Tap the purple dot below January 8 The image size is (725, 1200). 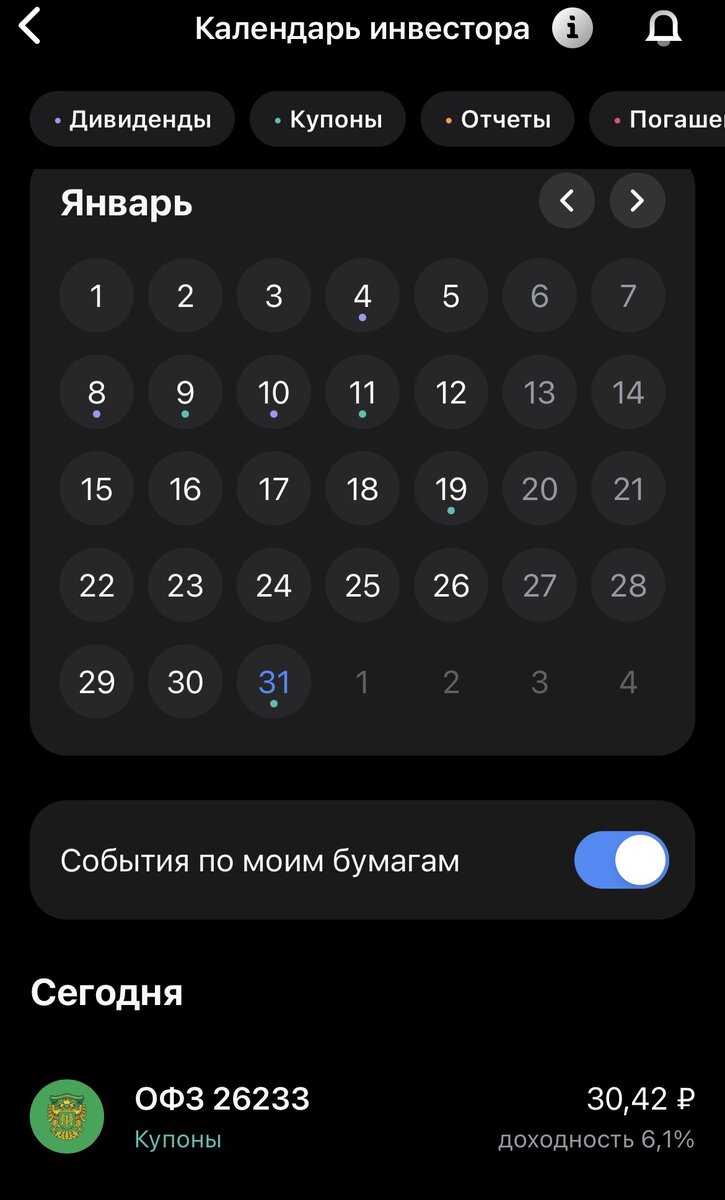96,412
